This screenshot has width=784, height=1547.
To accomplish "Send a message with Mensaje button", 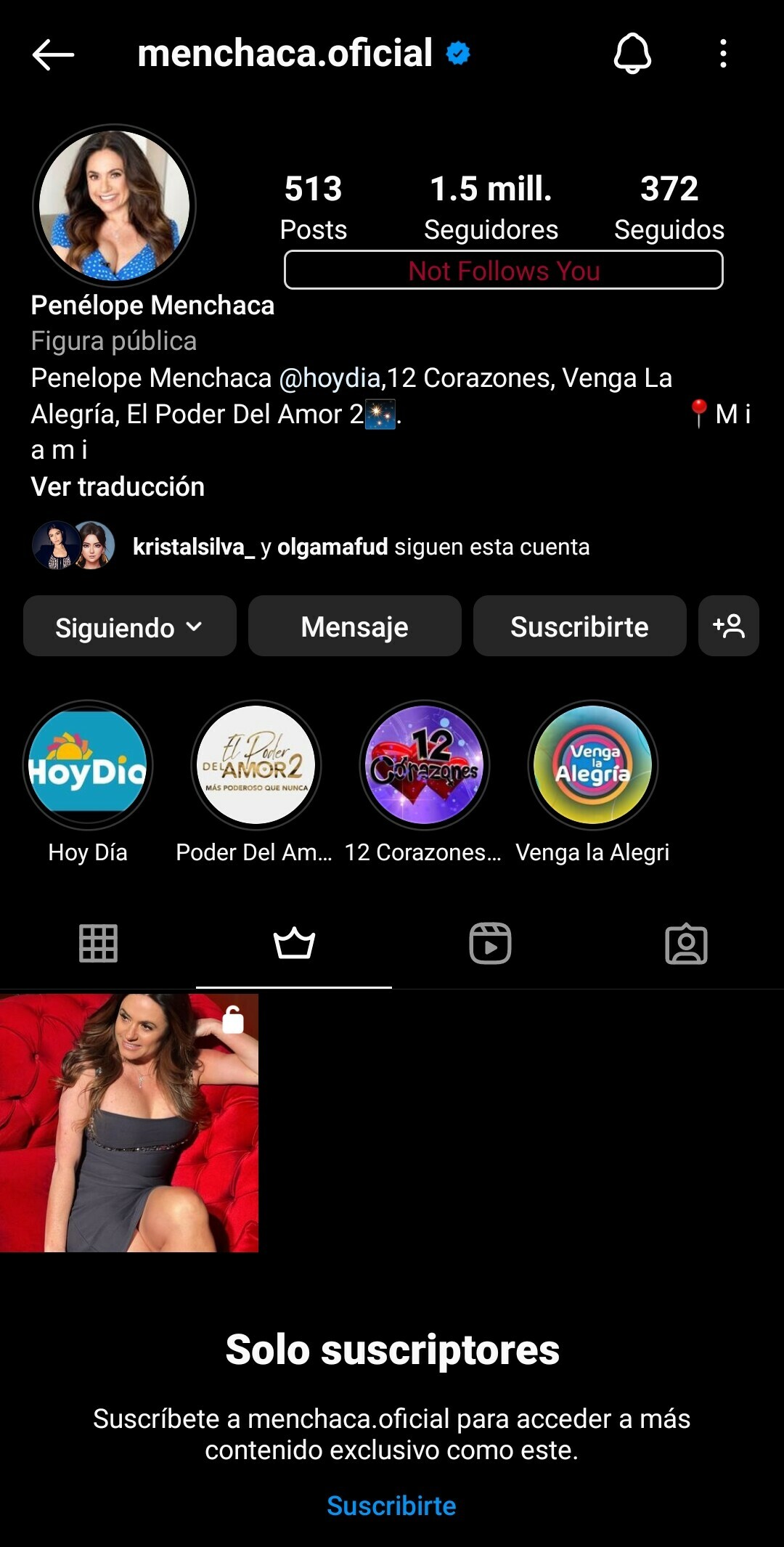I will [354, 626].
